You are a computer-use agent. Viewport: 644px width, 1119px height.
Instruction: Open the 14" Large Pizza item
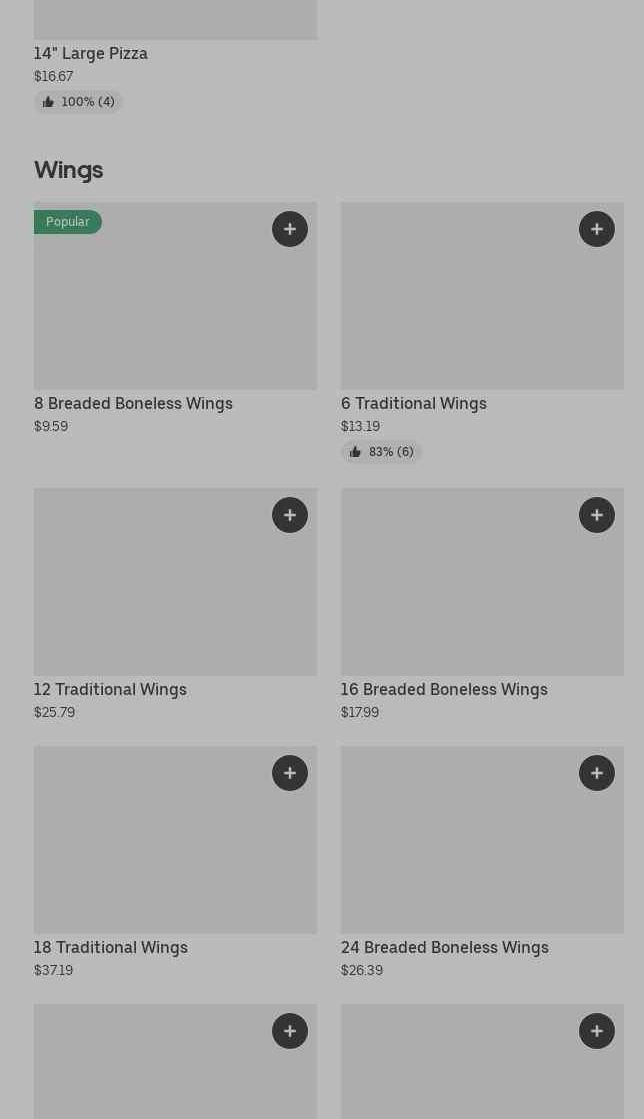tap(91, 53)
